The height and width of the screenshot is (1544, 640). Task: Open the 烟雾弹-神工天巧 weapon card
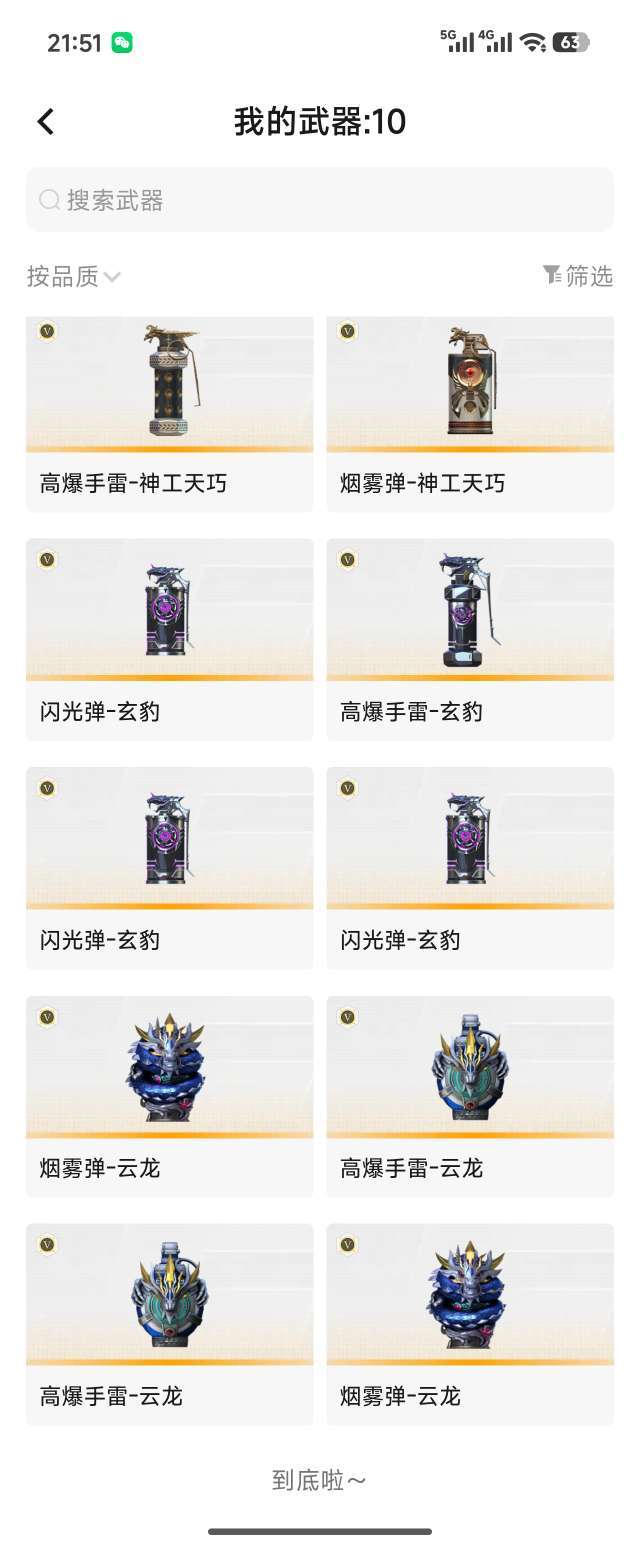tap(470, 414)
